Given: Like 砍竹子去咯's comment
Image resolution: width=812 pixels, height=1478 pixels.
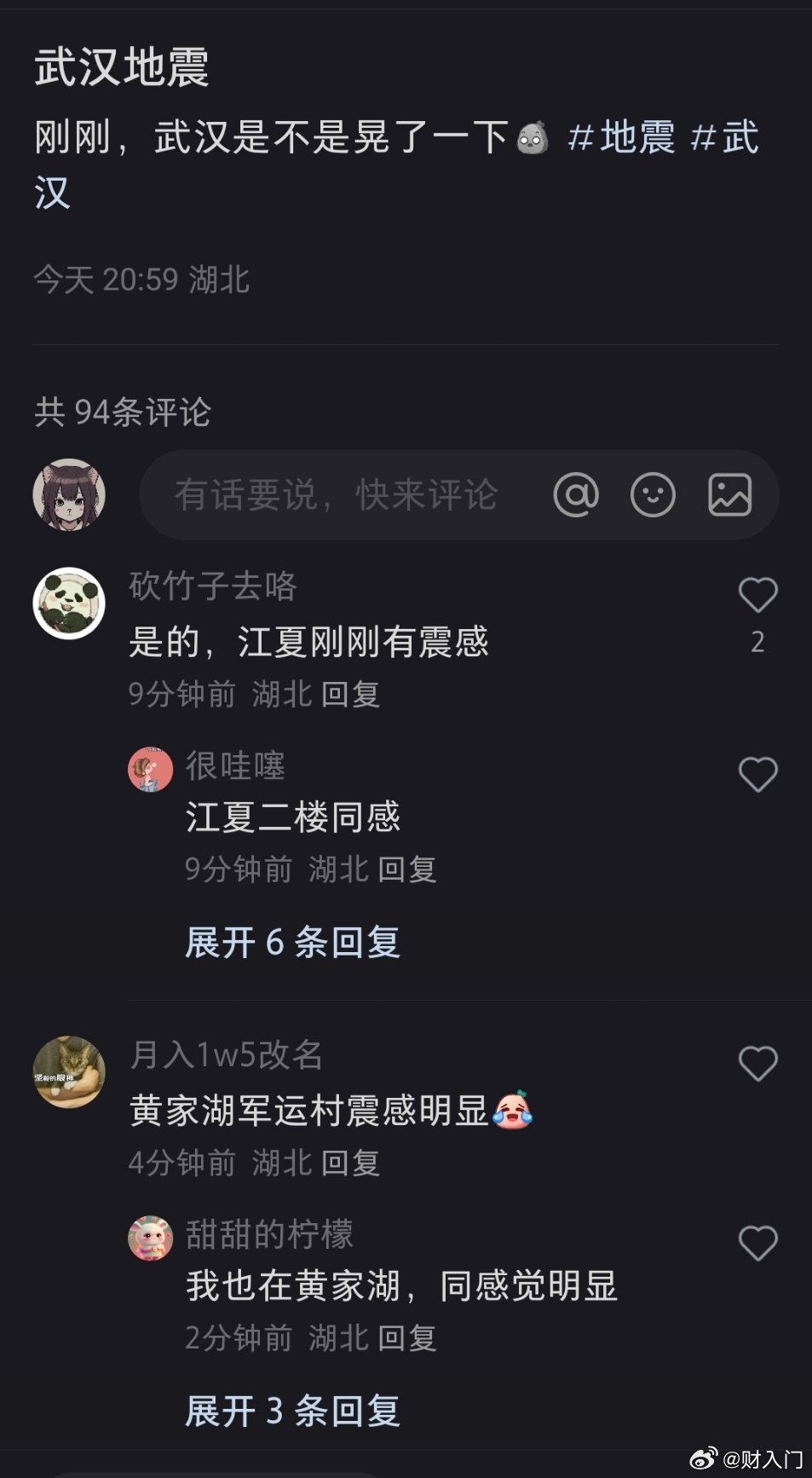Looking at the screenshot, I should pos(757,595).
